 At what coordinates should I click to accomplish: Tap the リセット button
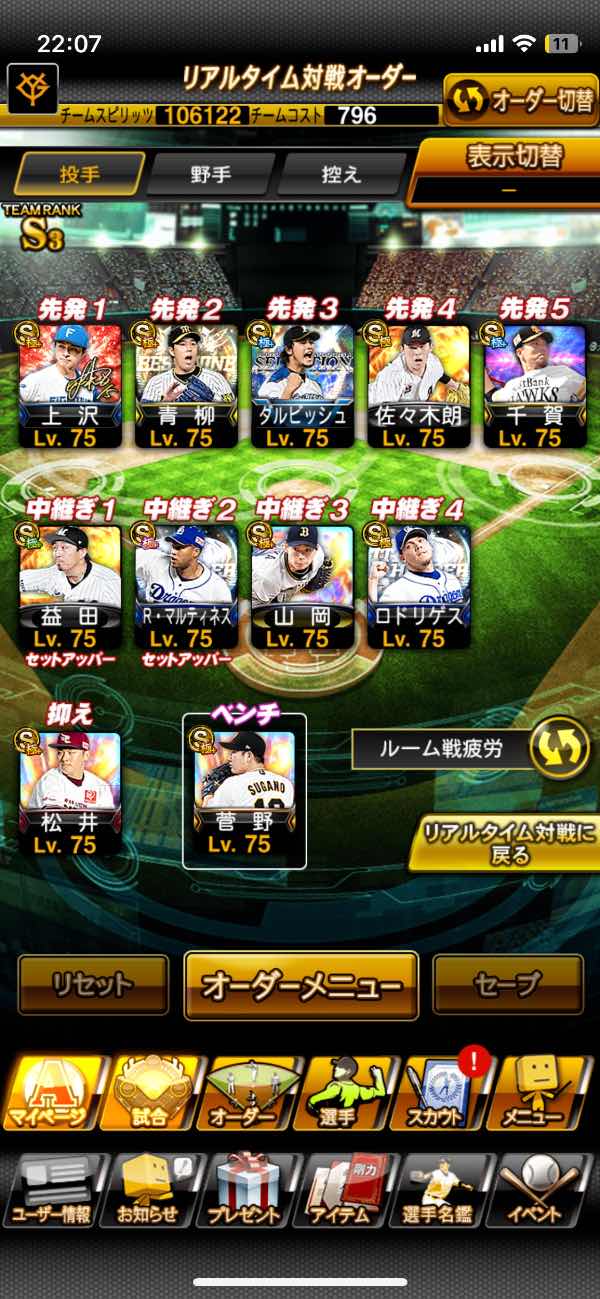tap(93, 984)
